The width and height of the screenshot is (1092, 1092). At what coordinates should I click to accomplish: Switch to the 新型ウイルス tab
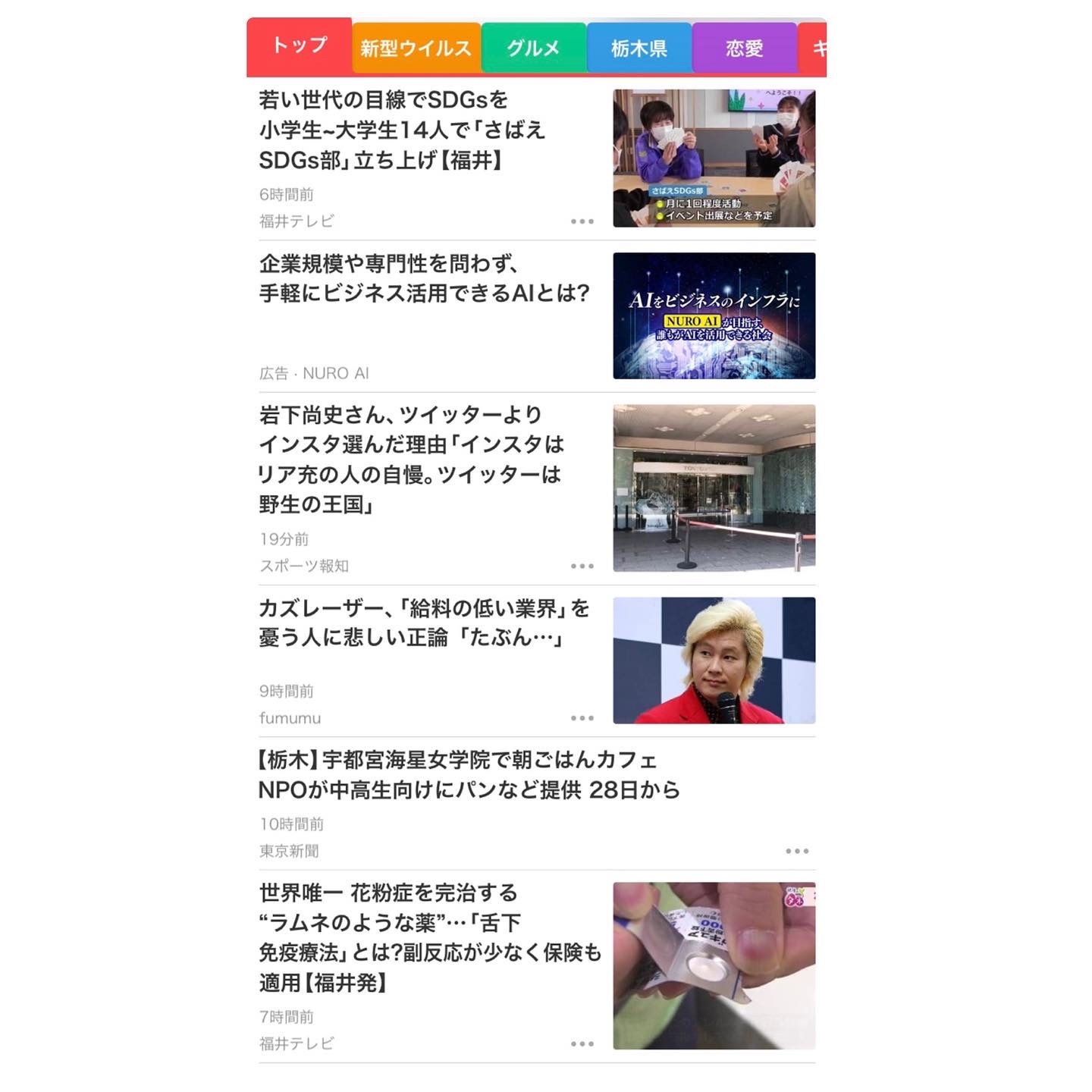pos(416,49)
